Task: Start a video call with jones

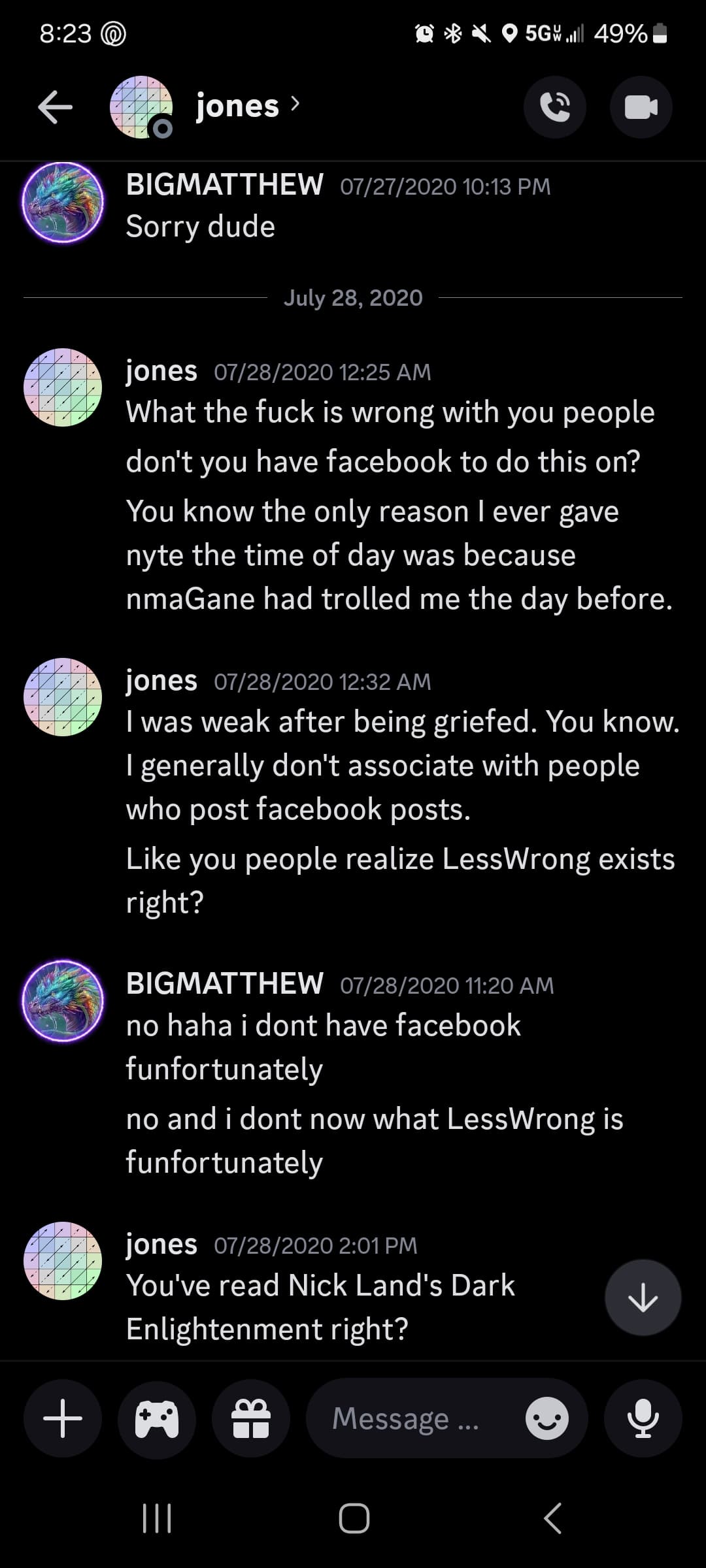Action: tap(641, 107)
